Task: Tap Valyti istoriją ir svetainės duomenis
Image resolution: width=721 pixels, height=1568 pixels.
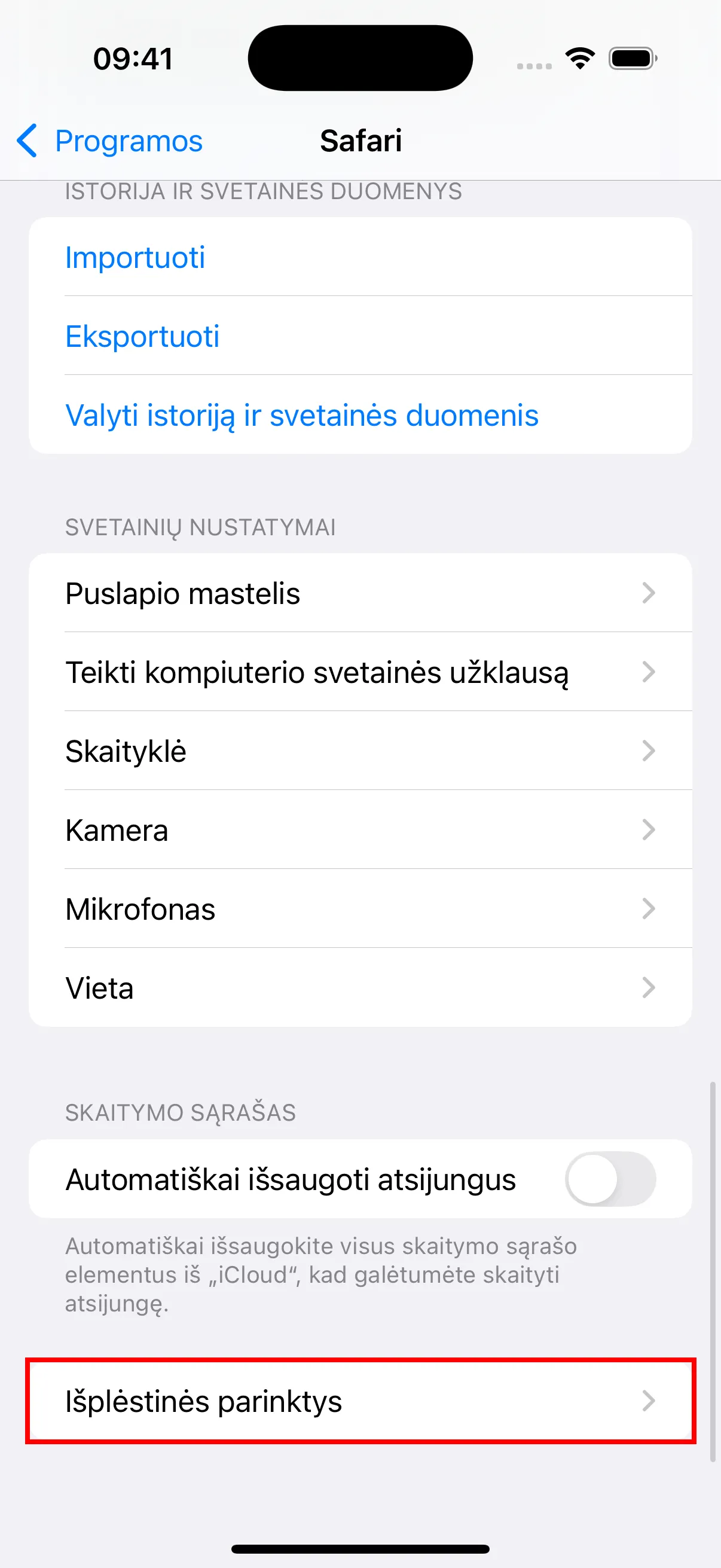Action: [x=301, y=416]
